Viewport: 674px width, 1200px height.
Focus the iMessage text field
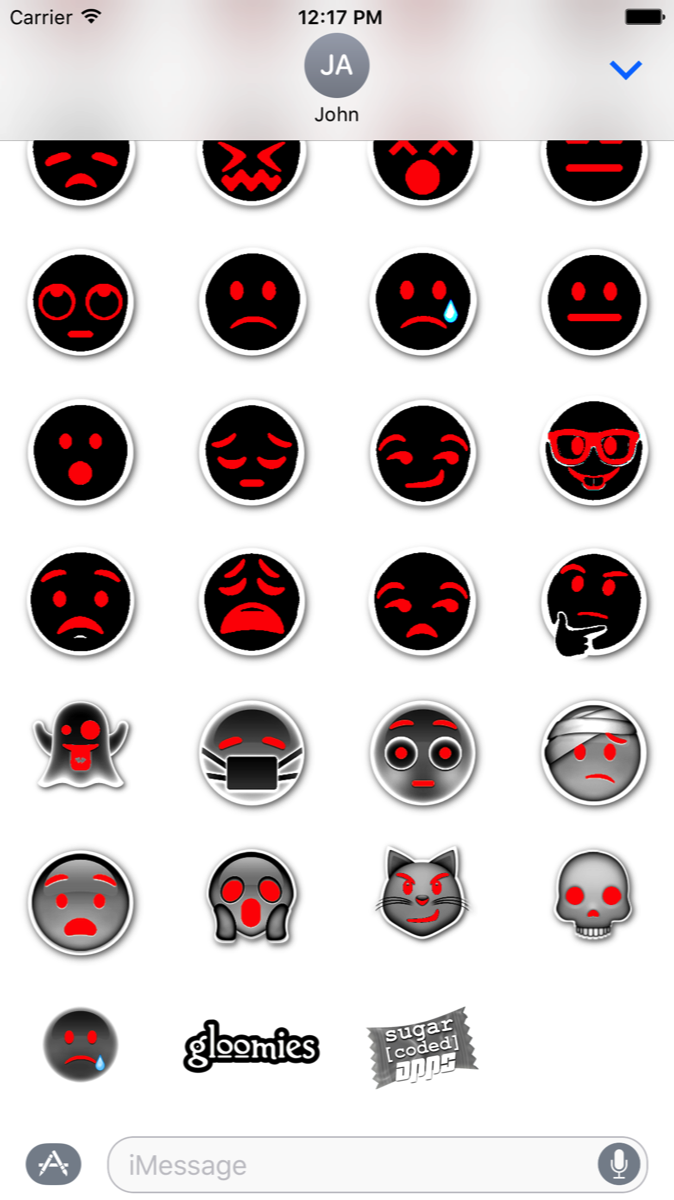(x=350, y=1164)
